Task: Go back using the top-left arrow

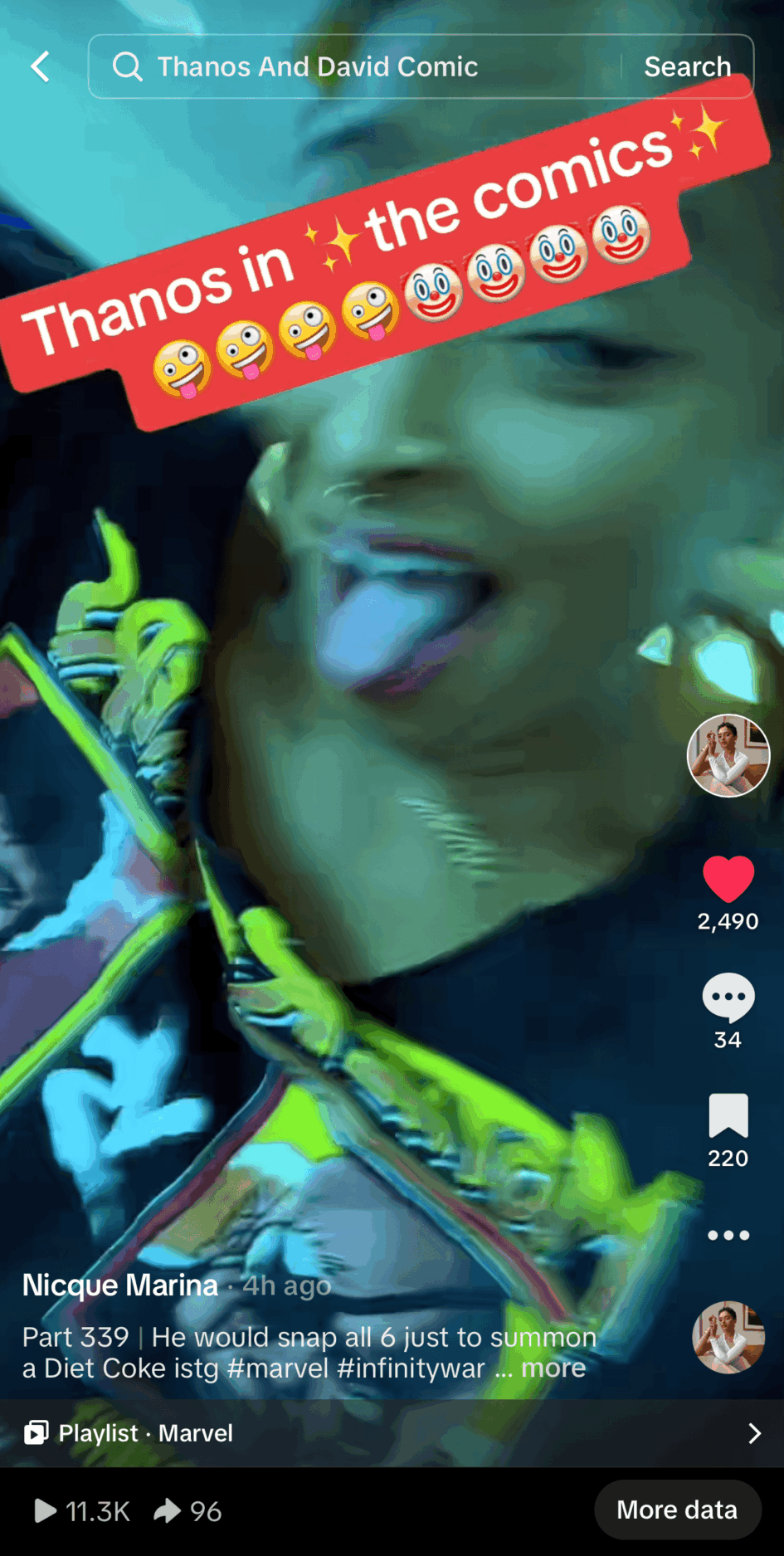Action: 40,66
